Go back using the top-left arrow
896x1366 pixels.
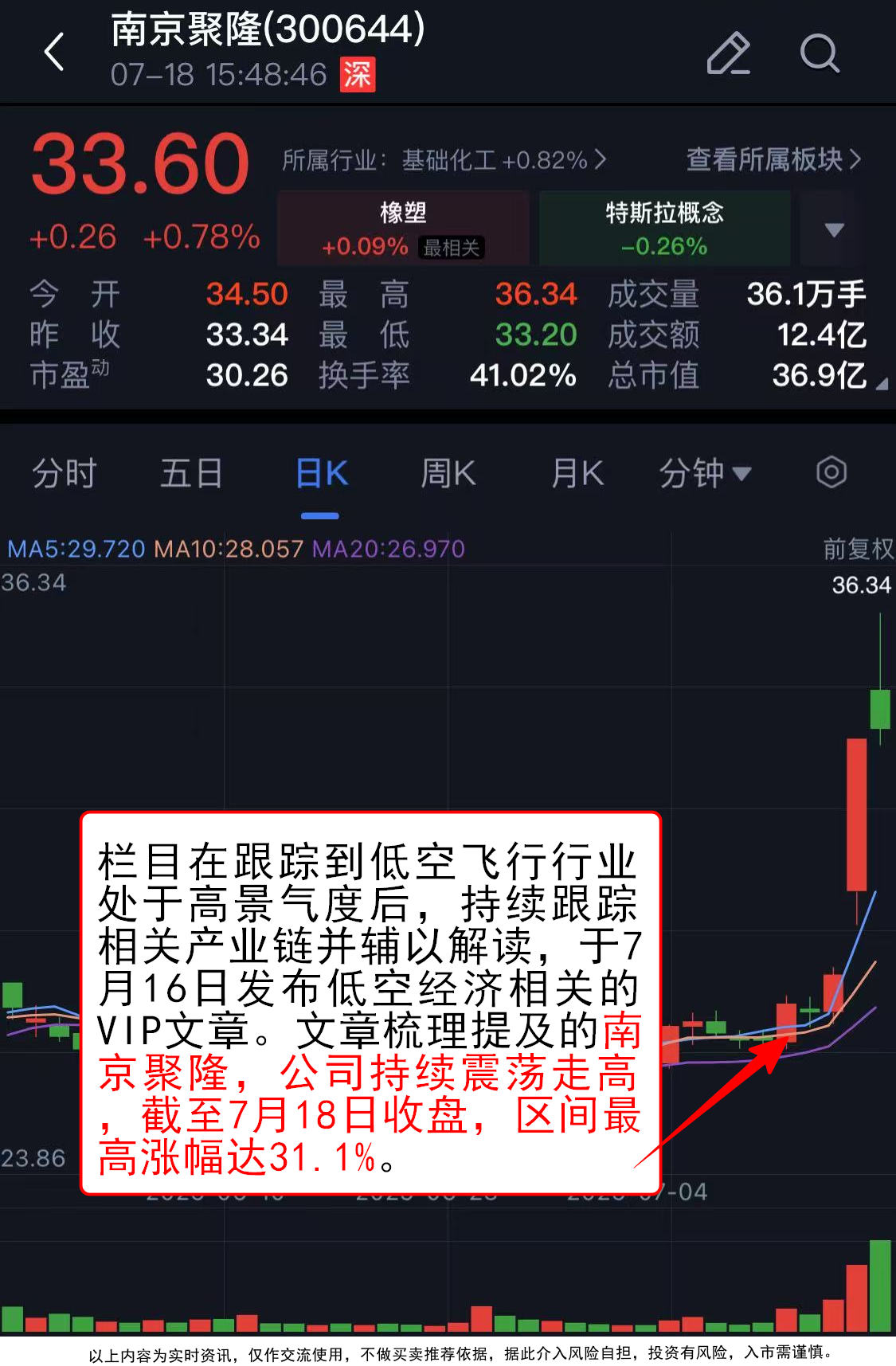(53, 53)
